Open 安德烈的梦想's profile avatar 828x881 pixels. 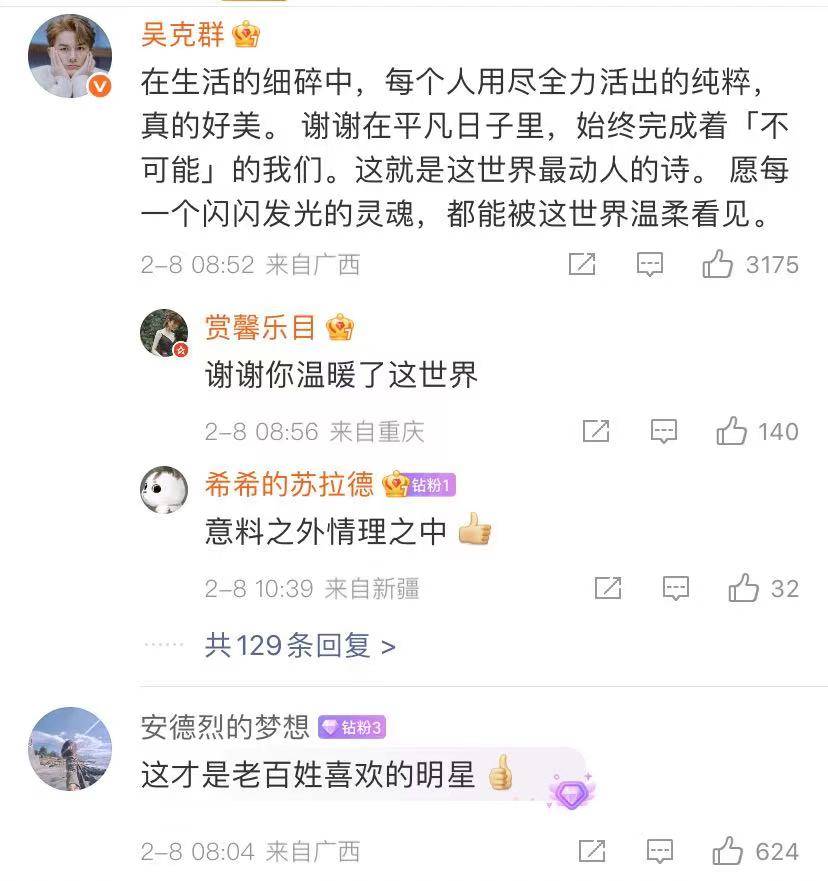point(69,749)
